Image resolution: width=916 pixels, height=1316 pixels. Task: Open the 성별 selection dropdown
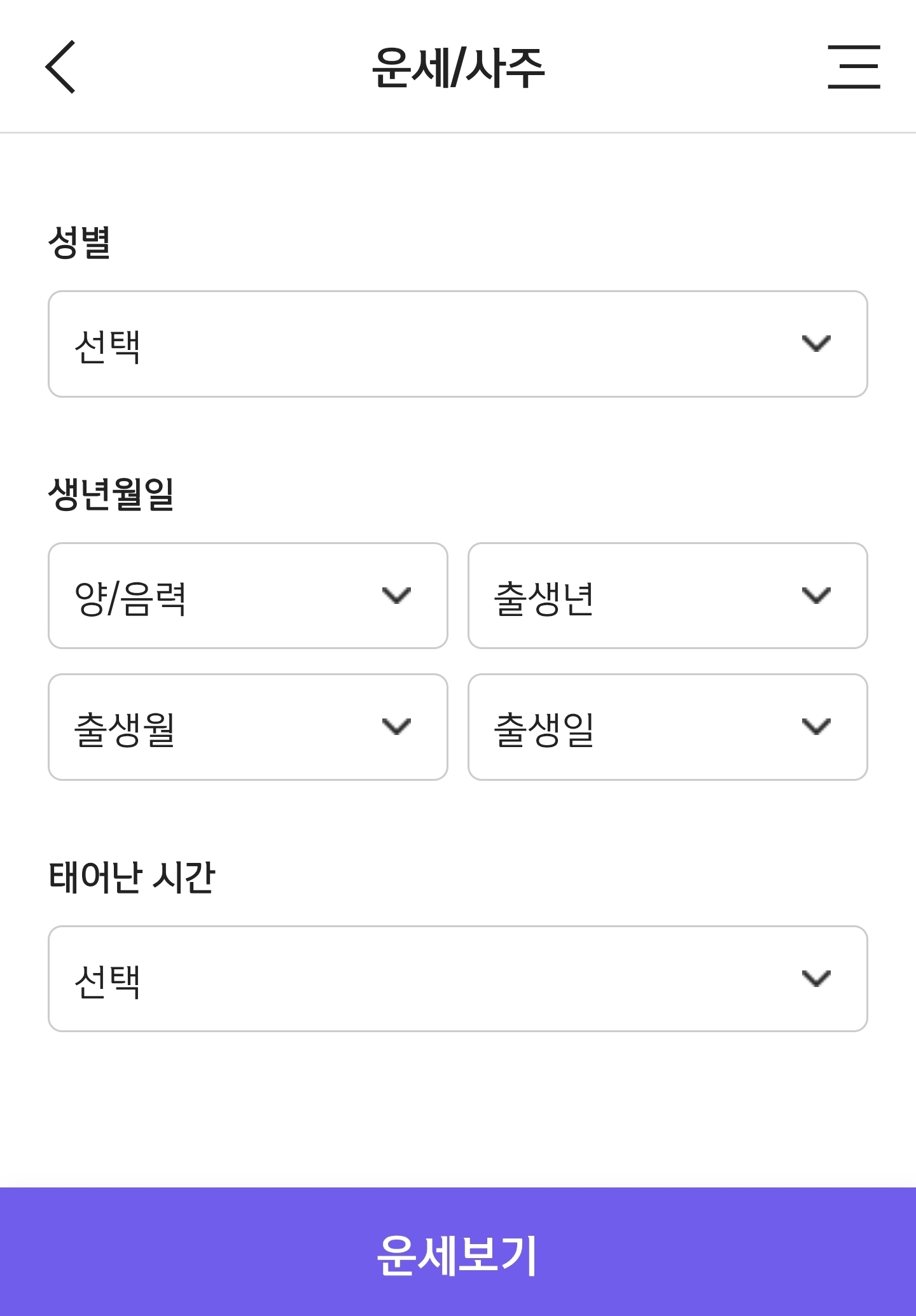pyautogui.click(x=458, y=344)
